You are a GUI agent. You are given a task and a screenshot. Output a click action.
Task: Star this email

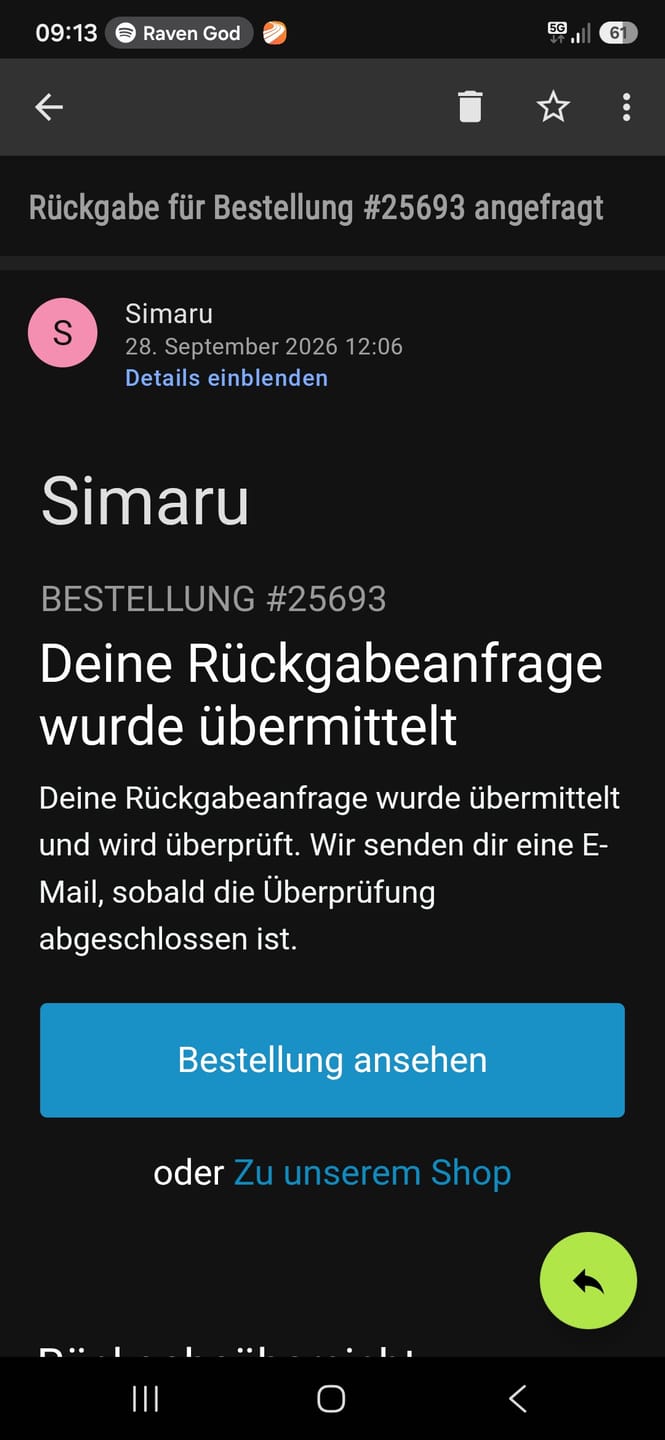click(x=553, y=106)
